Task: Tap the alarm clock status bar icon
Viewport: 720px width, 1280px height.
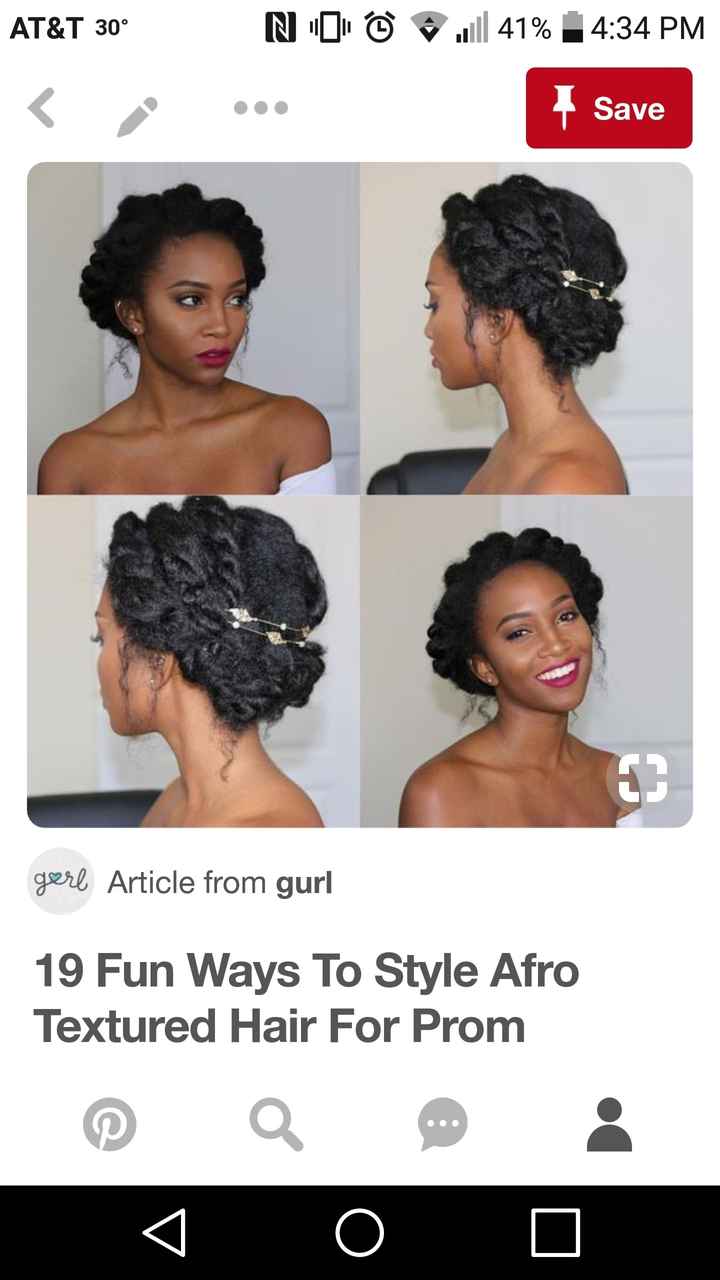Action: [381, 29]
